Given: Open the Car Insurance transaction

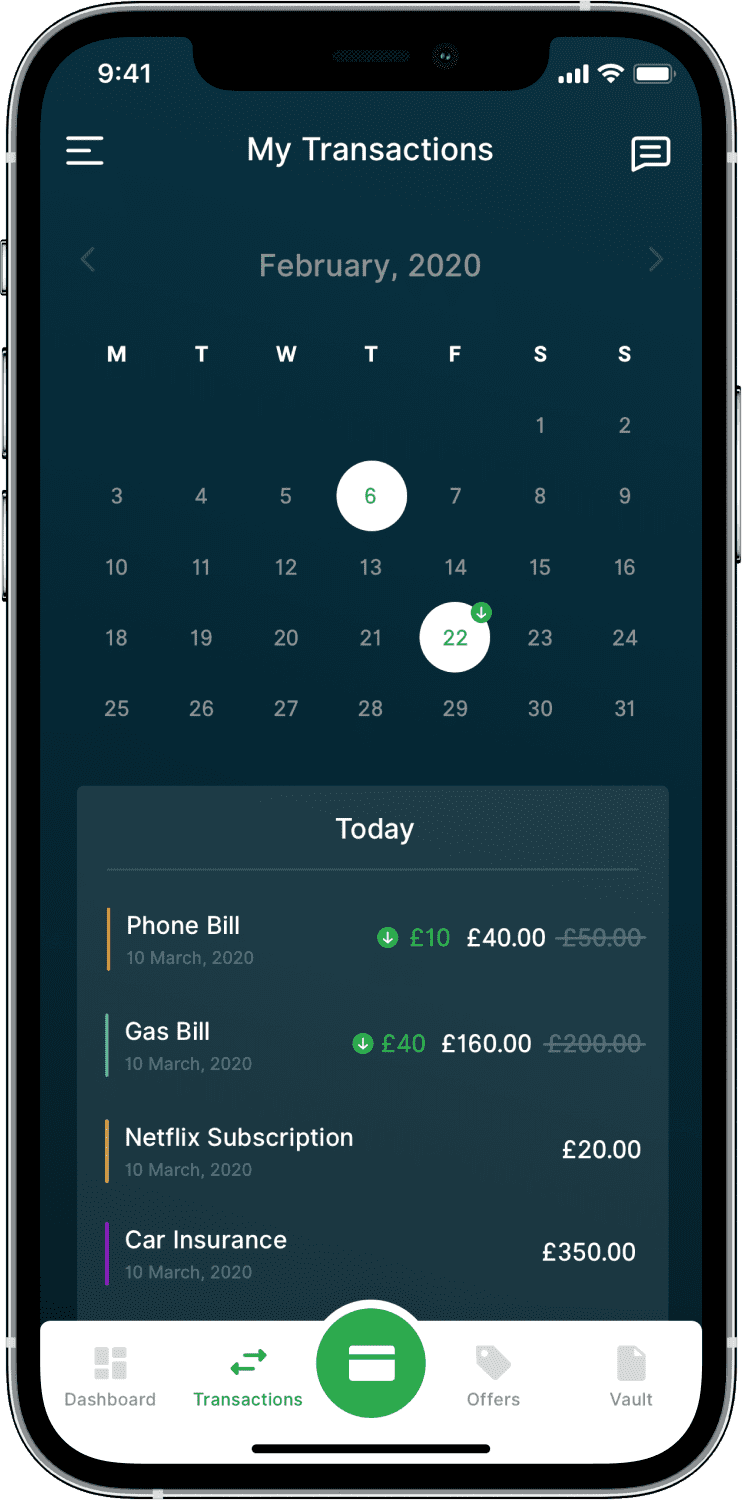Looking at the screenshot, I should click(376, 1253).
